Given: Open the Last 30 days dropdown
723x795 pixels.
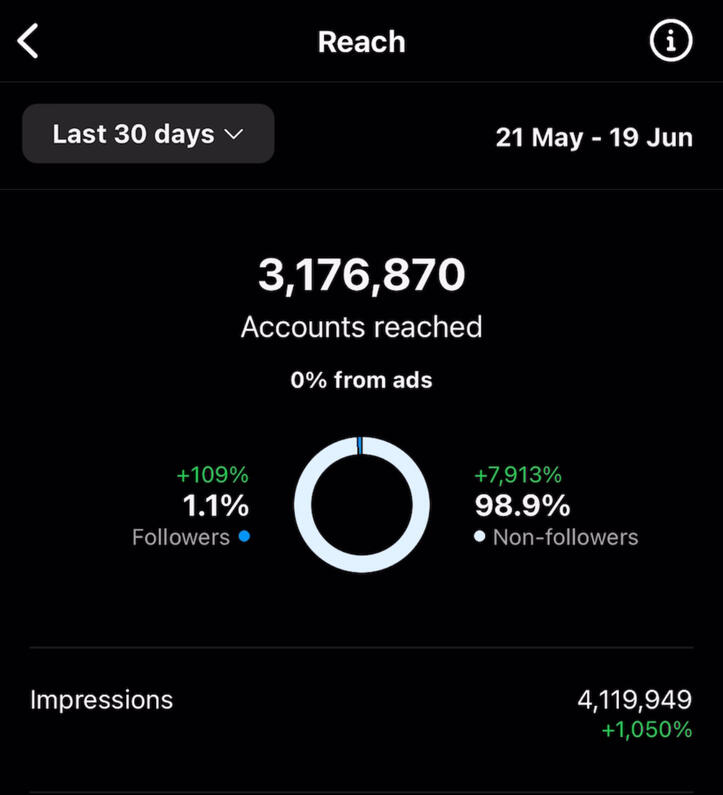Looking at the screenshot, I should coord(148,134).
